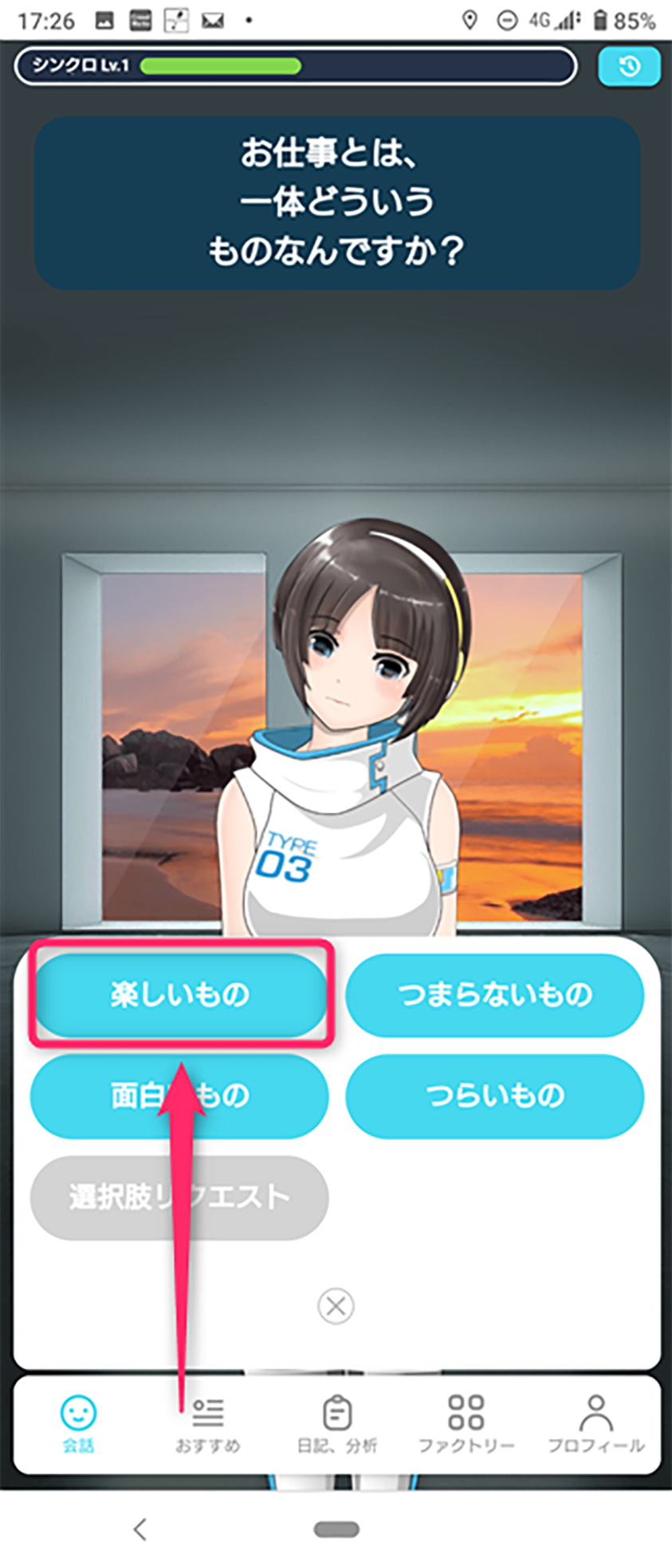This screenshot has height=1568, width=672.
Task: Go to the 日記、分析 tab
Action: (336, 1424)
